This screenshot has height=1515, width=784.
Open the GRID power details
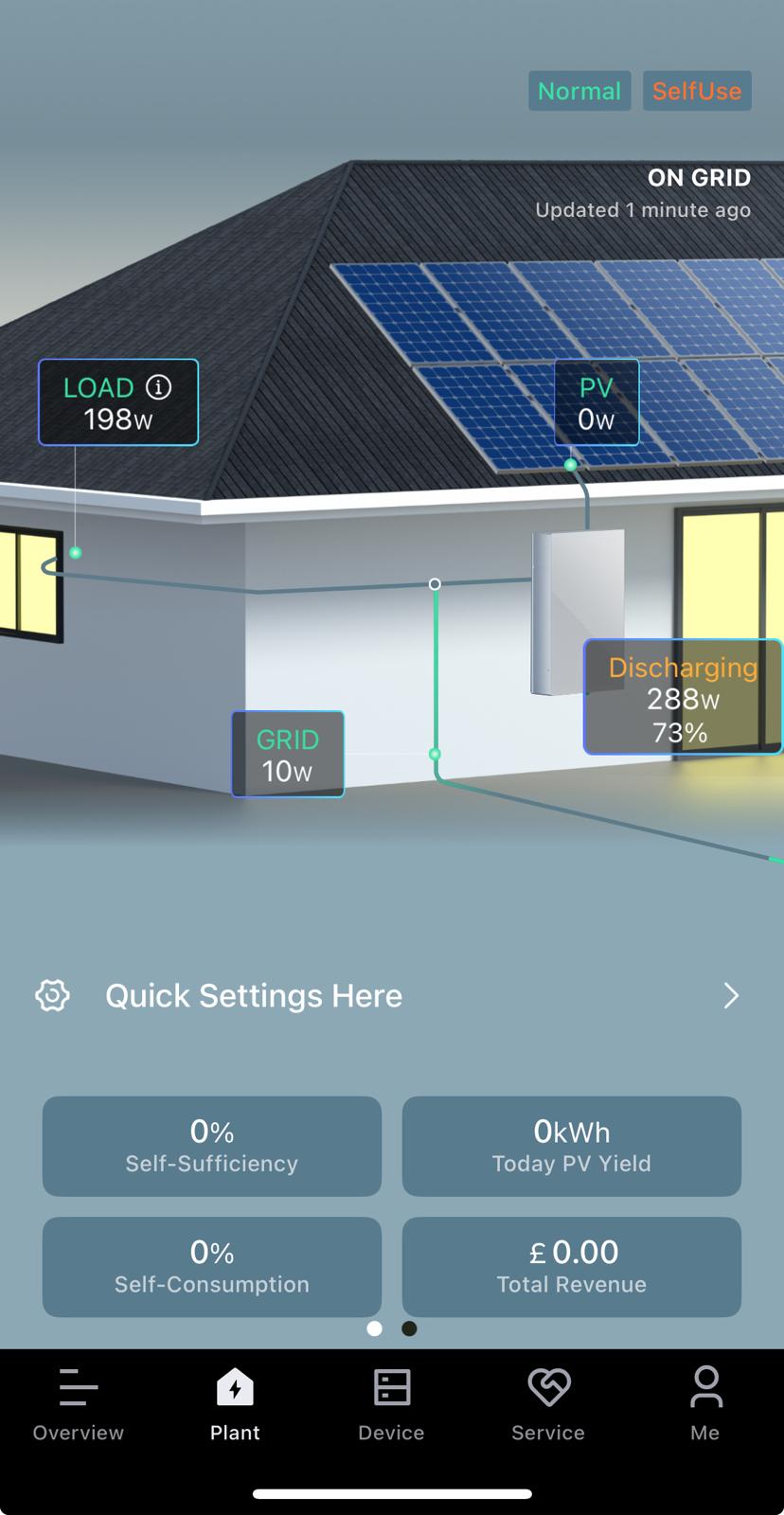[x=288, y=755]
